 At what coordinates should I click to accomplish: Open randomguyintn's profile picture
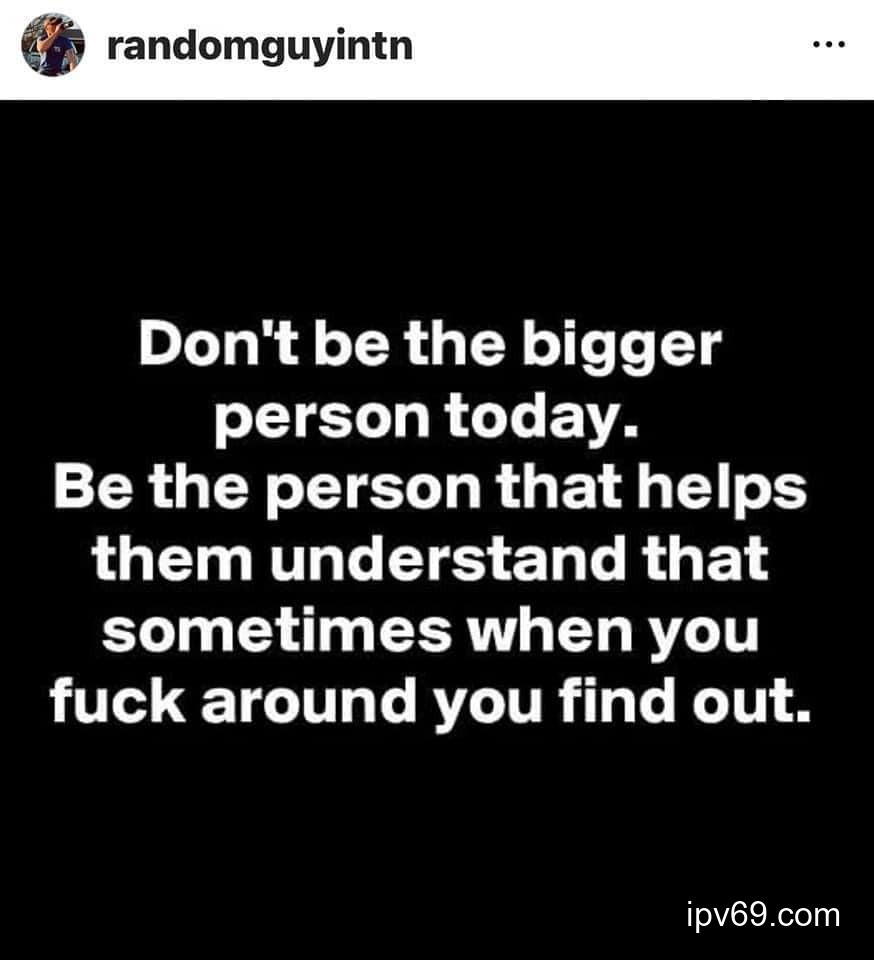53,45
